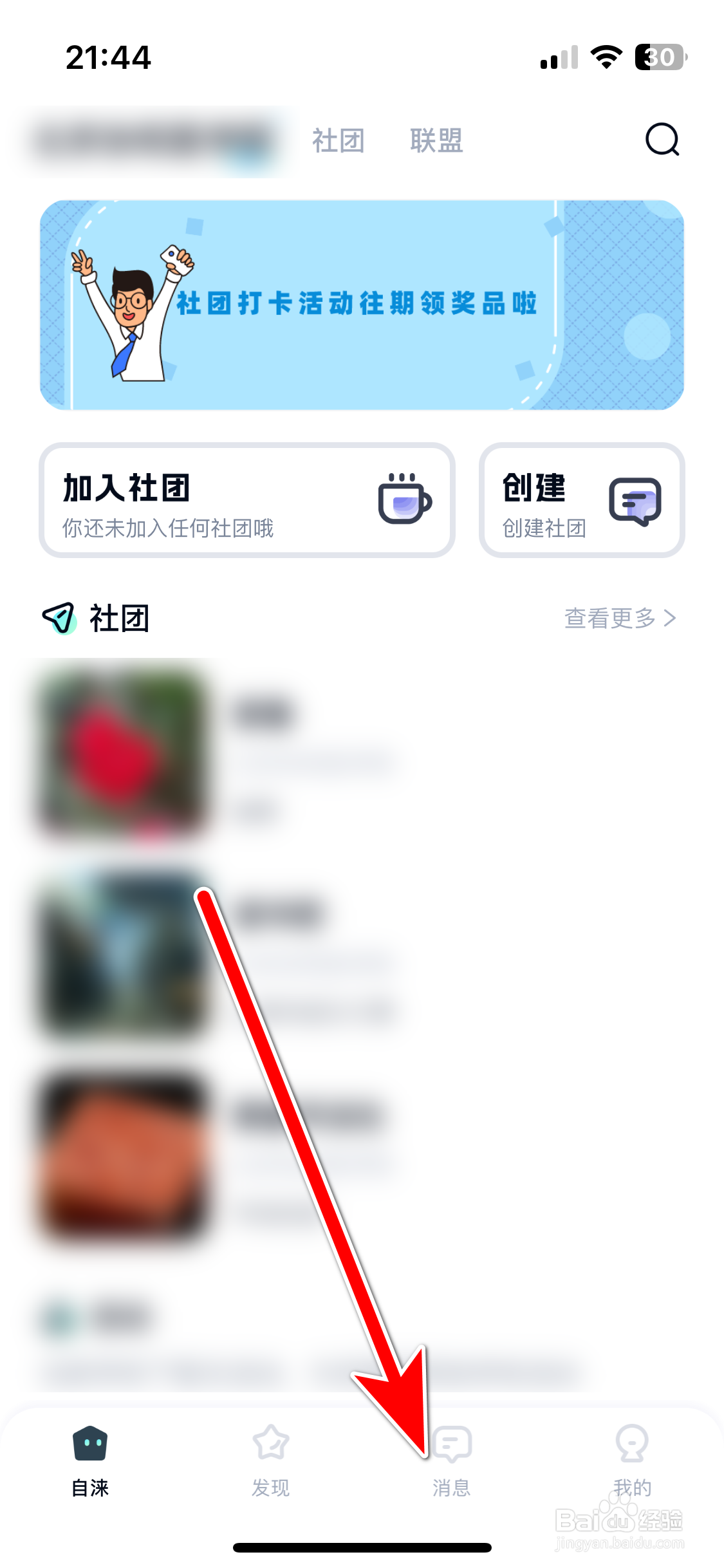Click the paper plane icon before 社团 heading

pos(60,619)
